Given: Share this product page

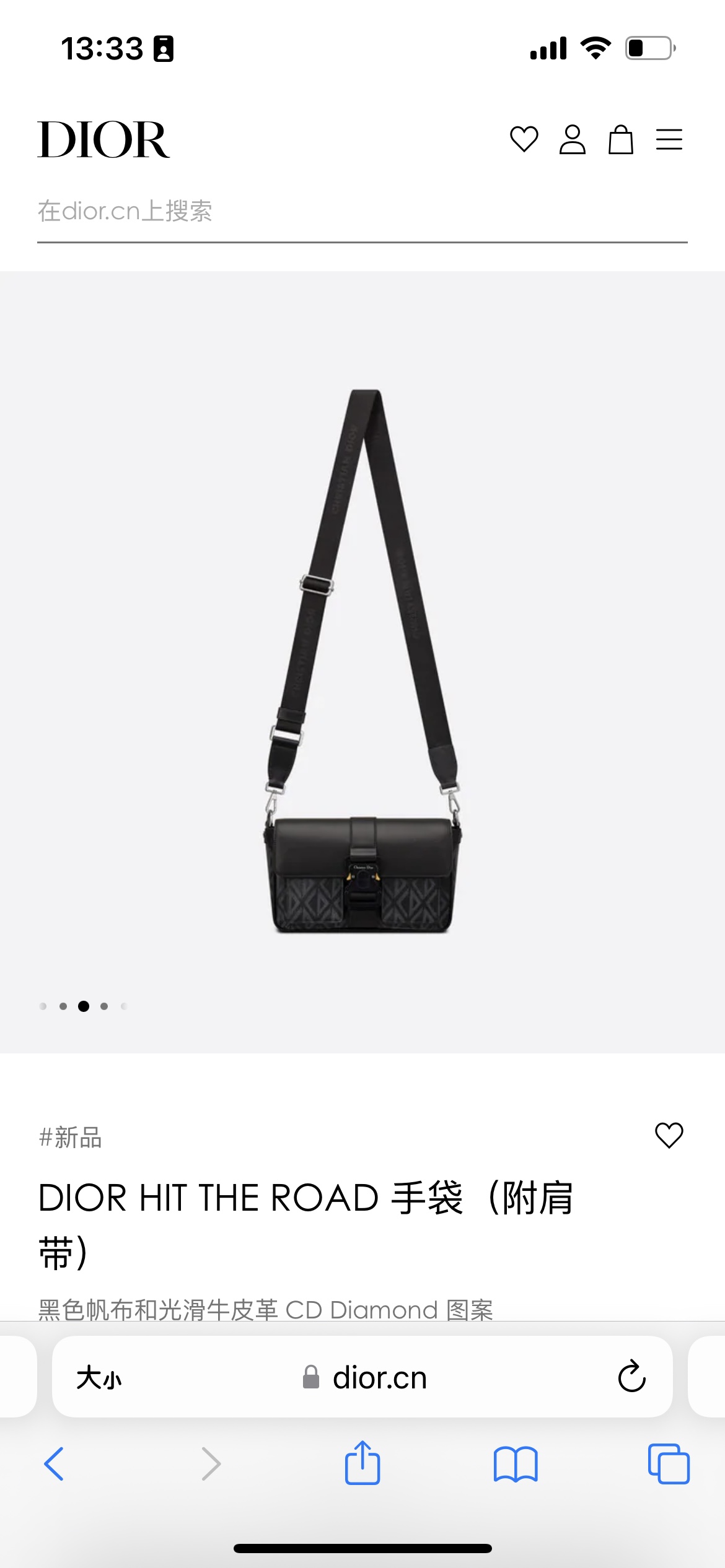Looking at the screenshot, I should pyautogui.click(x=362, y=1463).
